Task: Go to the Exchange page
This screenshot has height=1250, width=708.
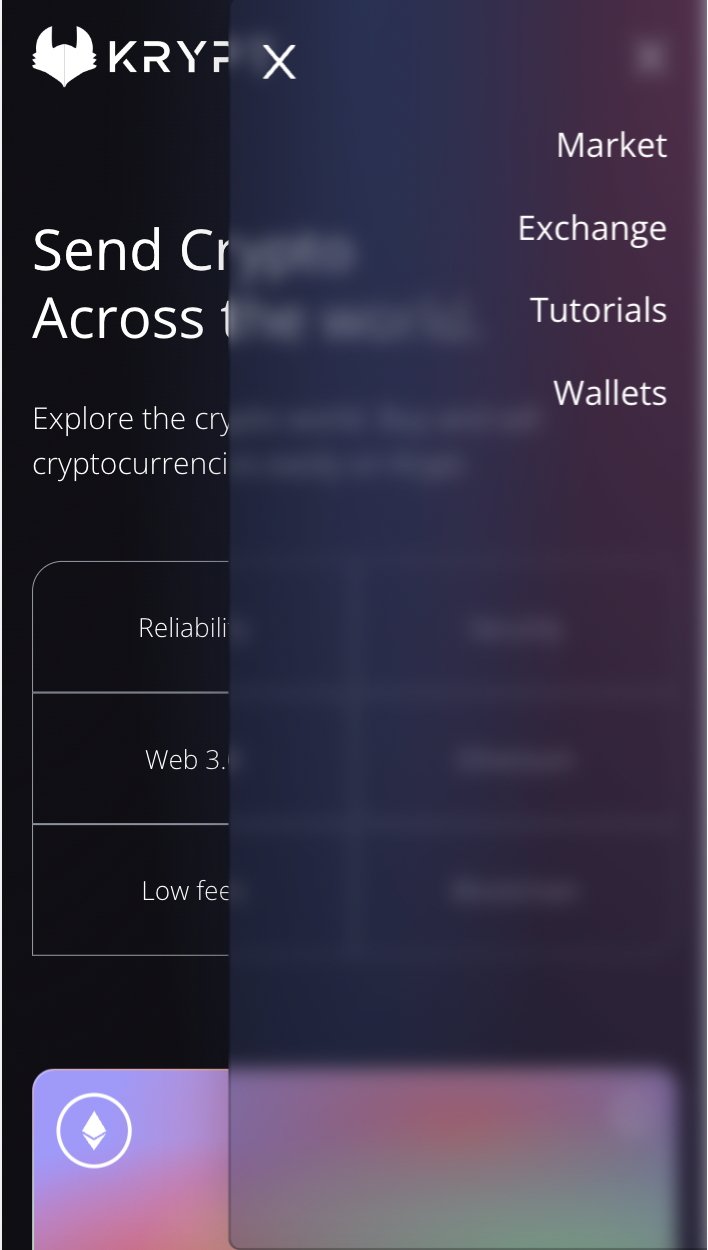Action: 592,229
